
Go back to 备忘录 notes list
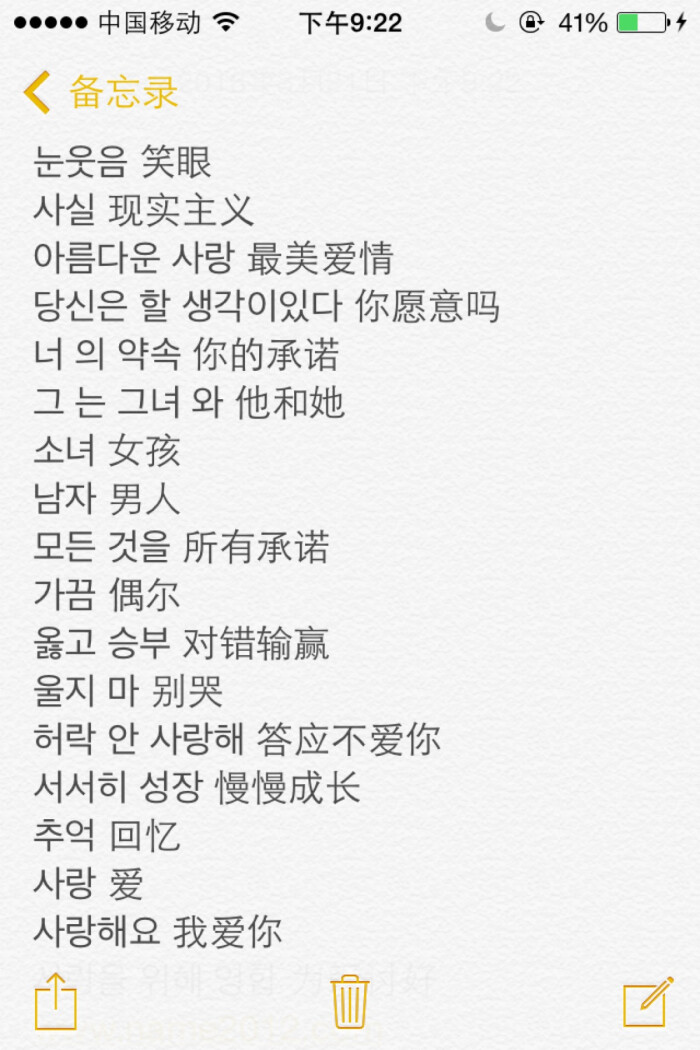tap(100, 92)
